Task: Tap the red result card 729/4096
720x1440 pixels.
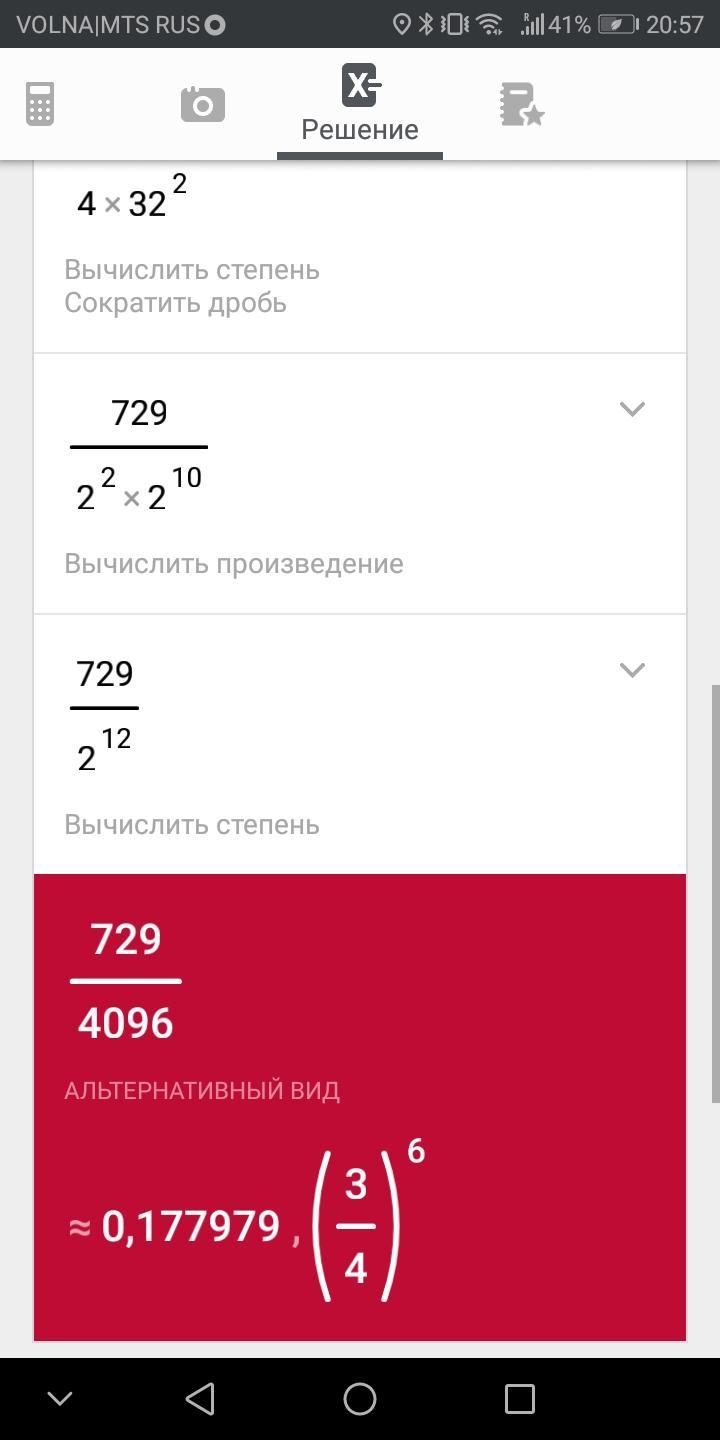Action: (x=360, y=1107)
